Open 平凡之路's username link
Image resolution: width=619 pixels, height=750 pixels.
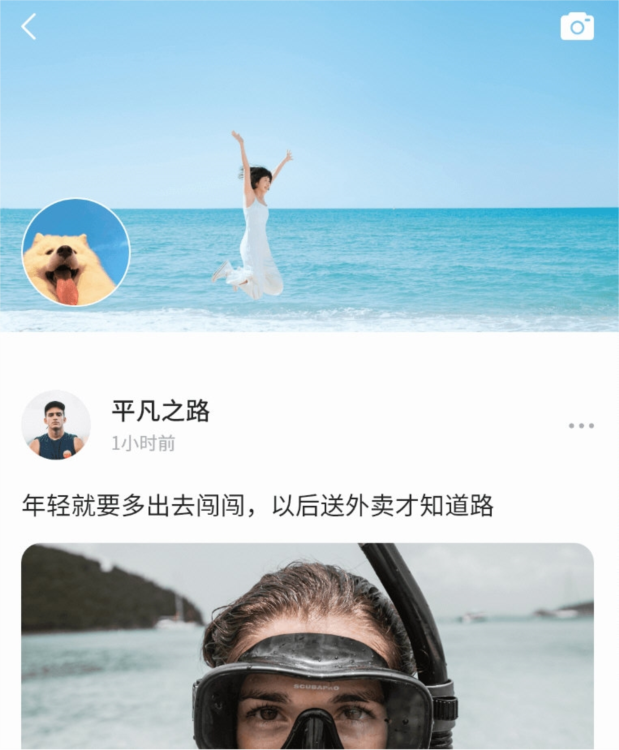pyautogui.click(x=160, y=410)
